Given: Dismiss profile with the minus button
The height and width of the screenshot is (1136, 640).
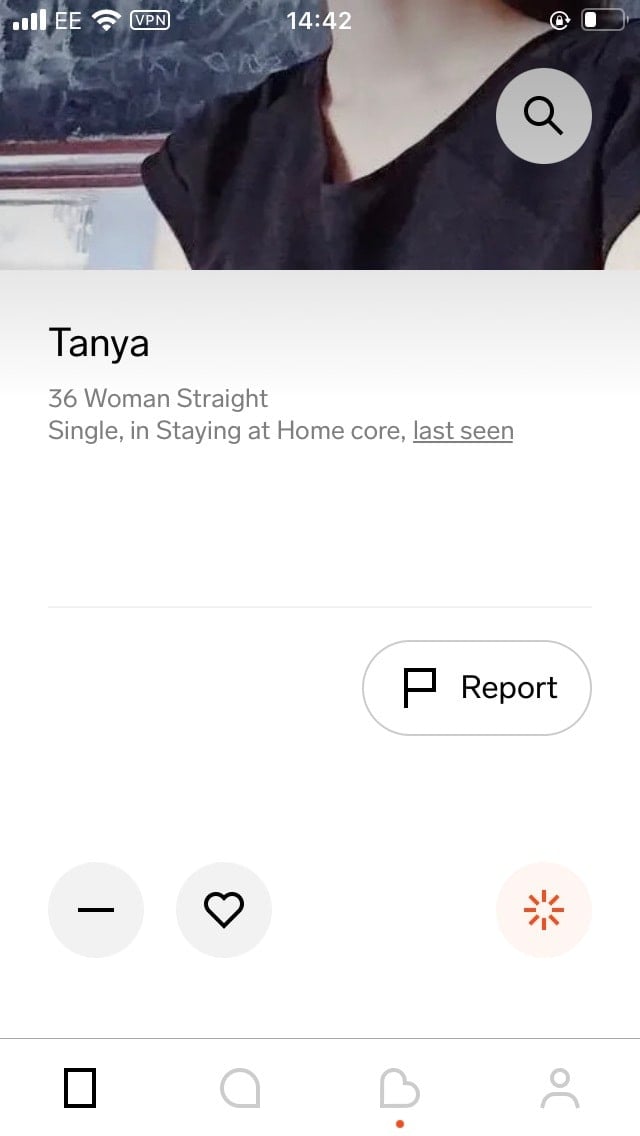Looking at the screenshot, I should tap(96, 910).
